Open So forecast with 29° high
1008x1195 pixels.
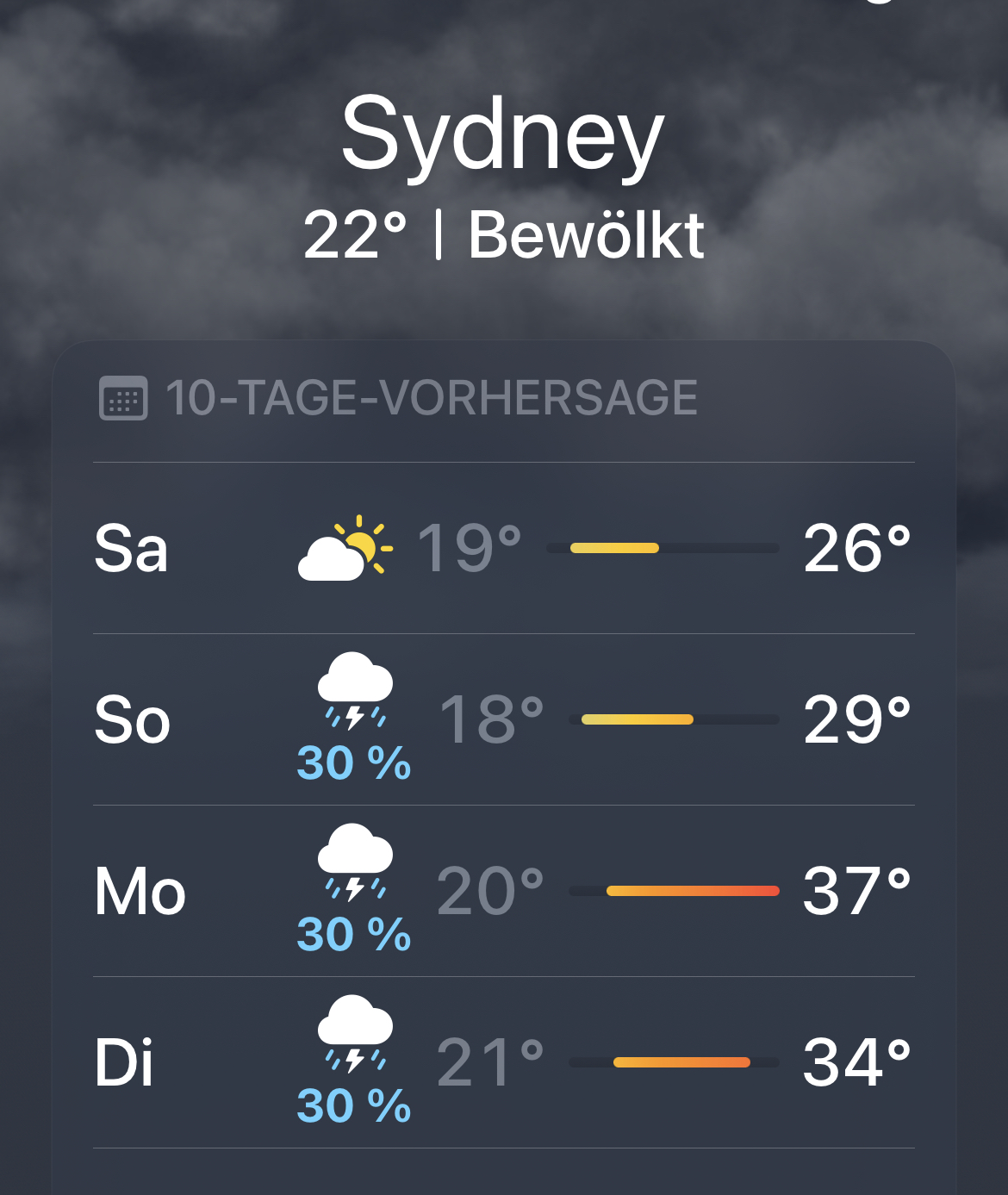tap(503, 719)
